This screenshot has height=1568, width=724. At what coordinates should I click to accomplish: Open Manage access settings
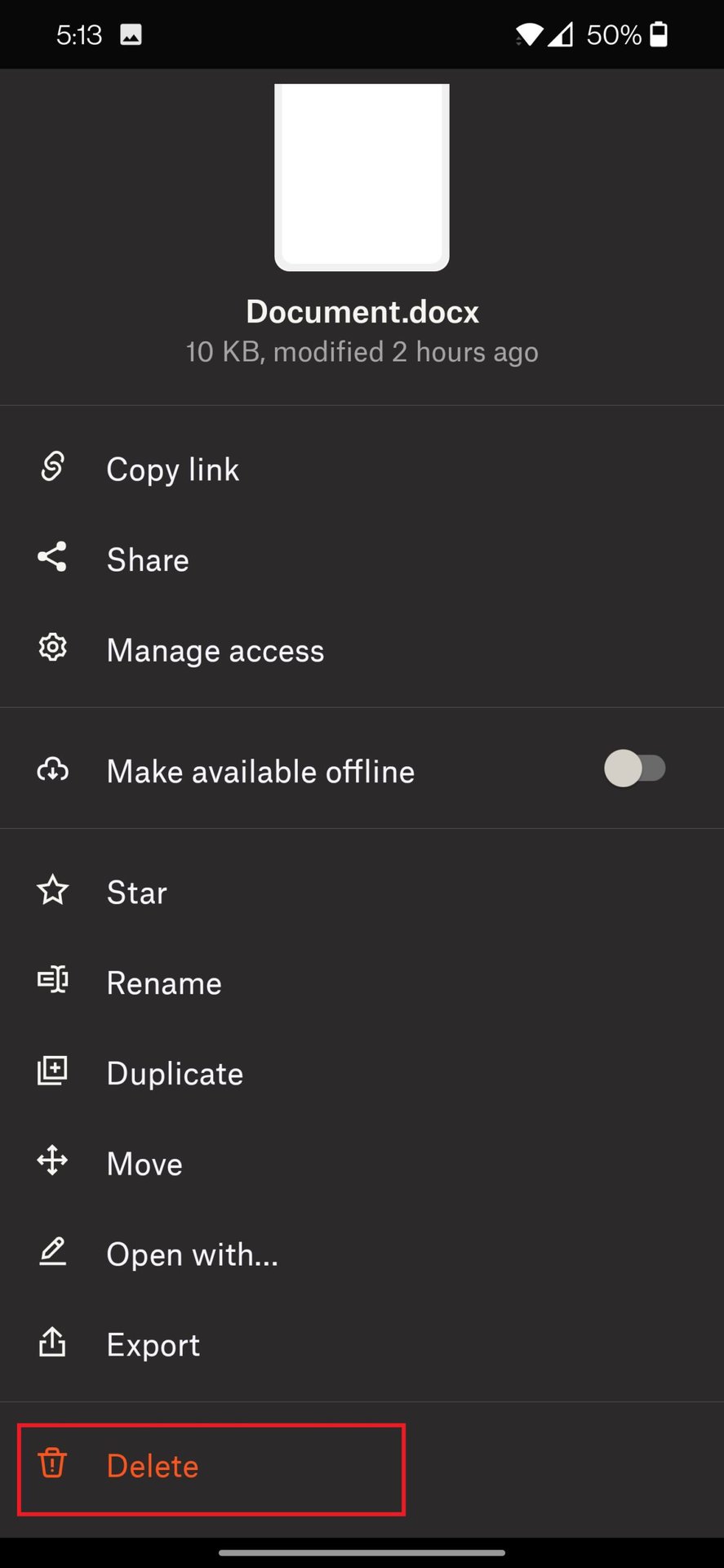[215, 650]
